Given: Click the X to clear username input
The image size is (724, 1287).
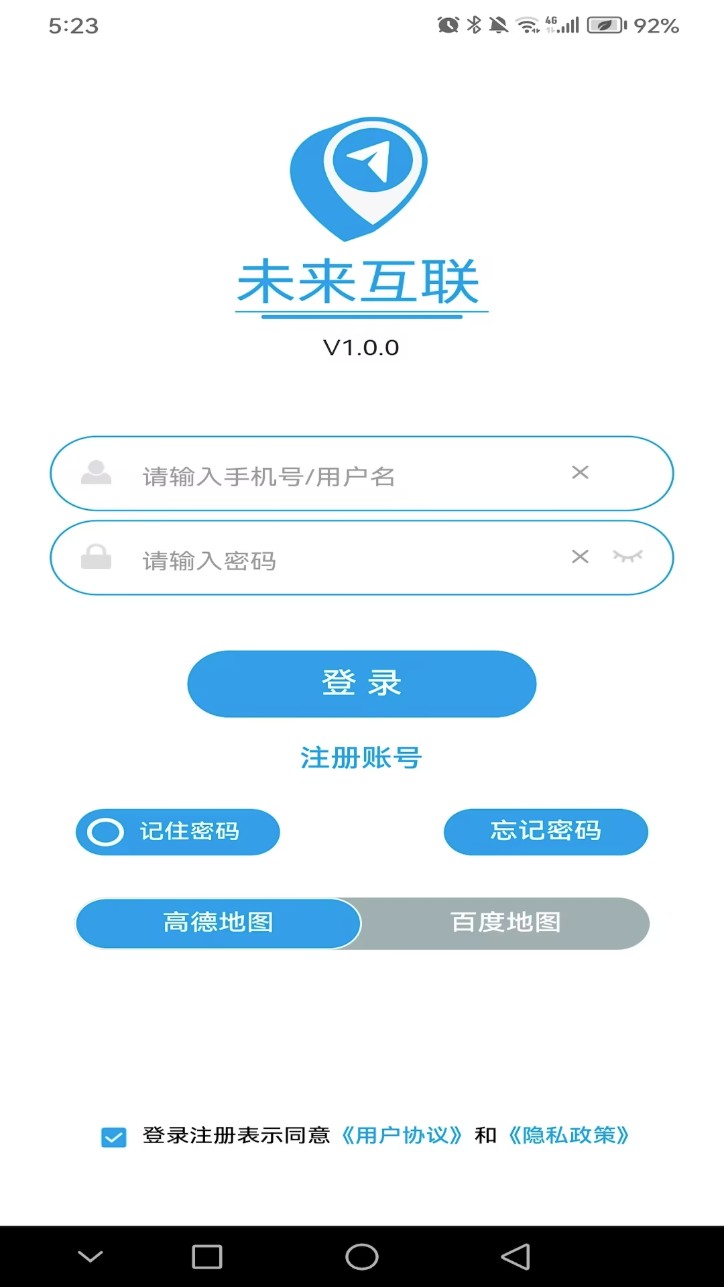Looking at the screenshot, I should tap(580, 472).
